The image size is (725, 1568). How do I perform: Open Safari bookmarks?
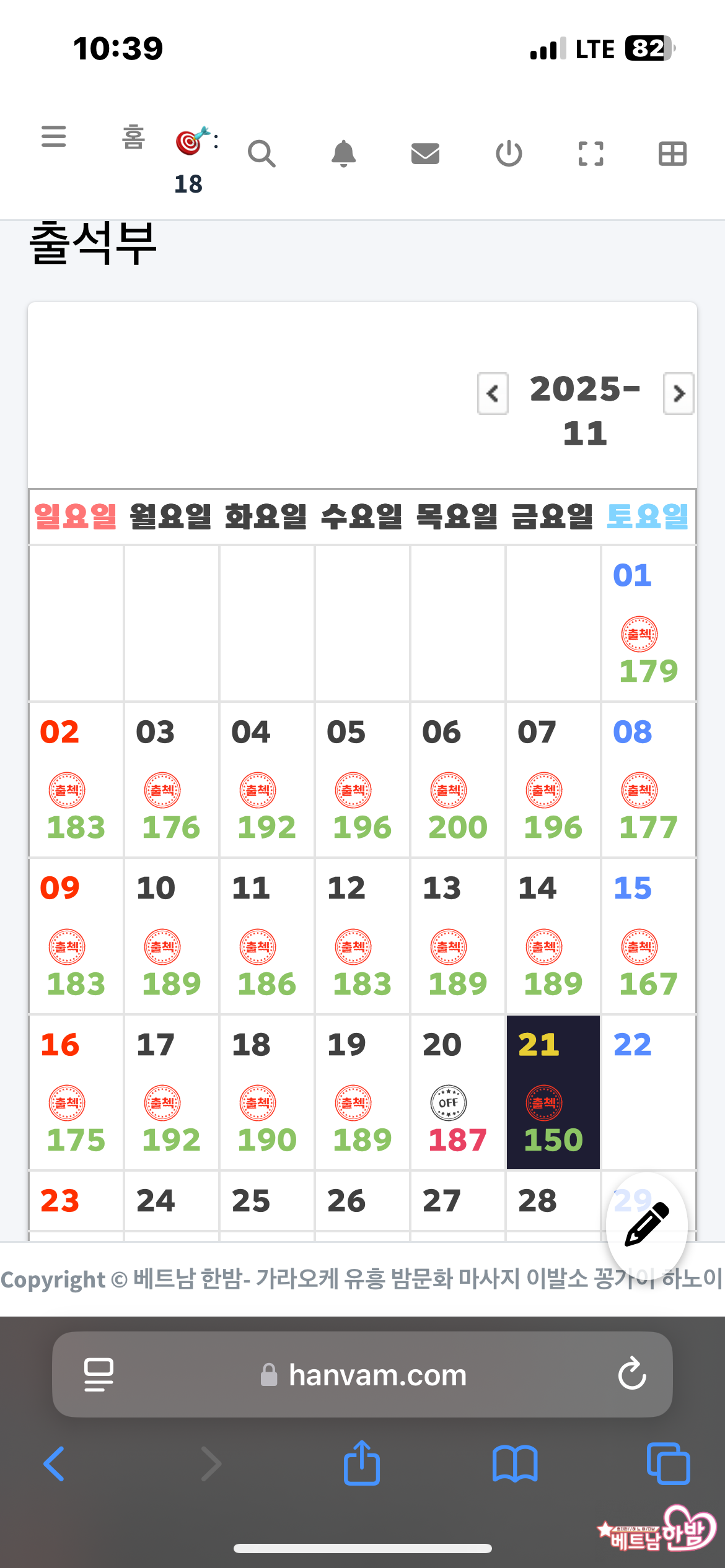(x=515, y=1464)
